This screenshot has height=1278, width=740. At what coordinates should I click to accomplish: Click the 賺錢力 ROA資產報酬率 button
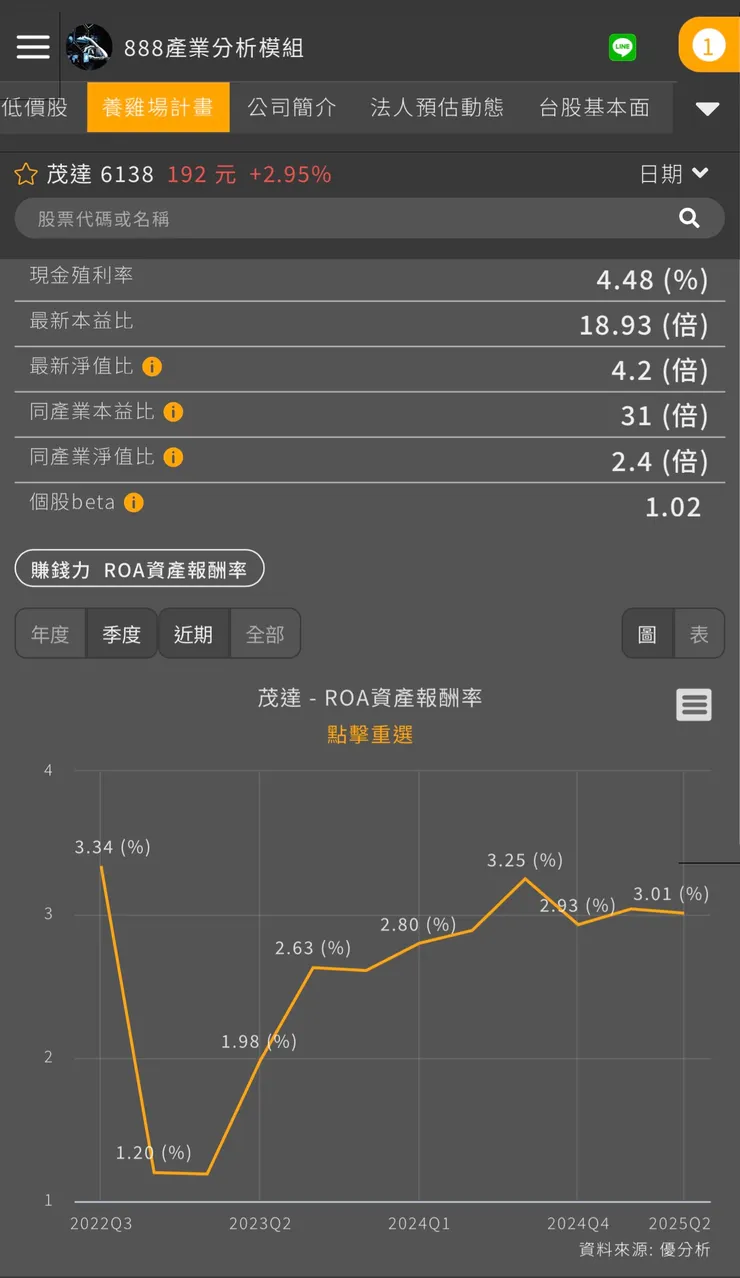pos(139,568)
